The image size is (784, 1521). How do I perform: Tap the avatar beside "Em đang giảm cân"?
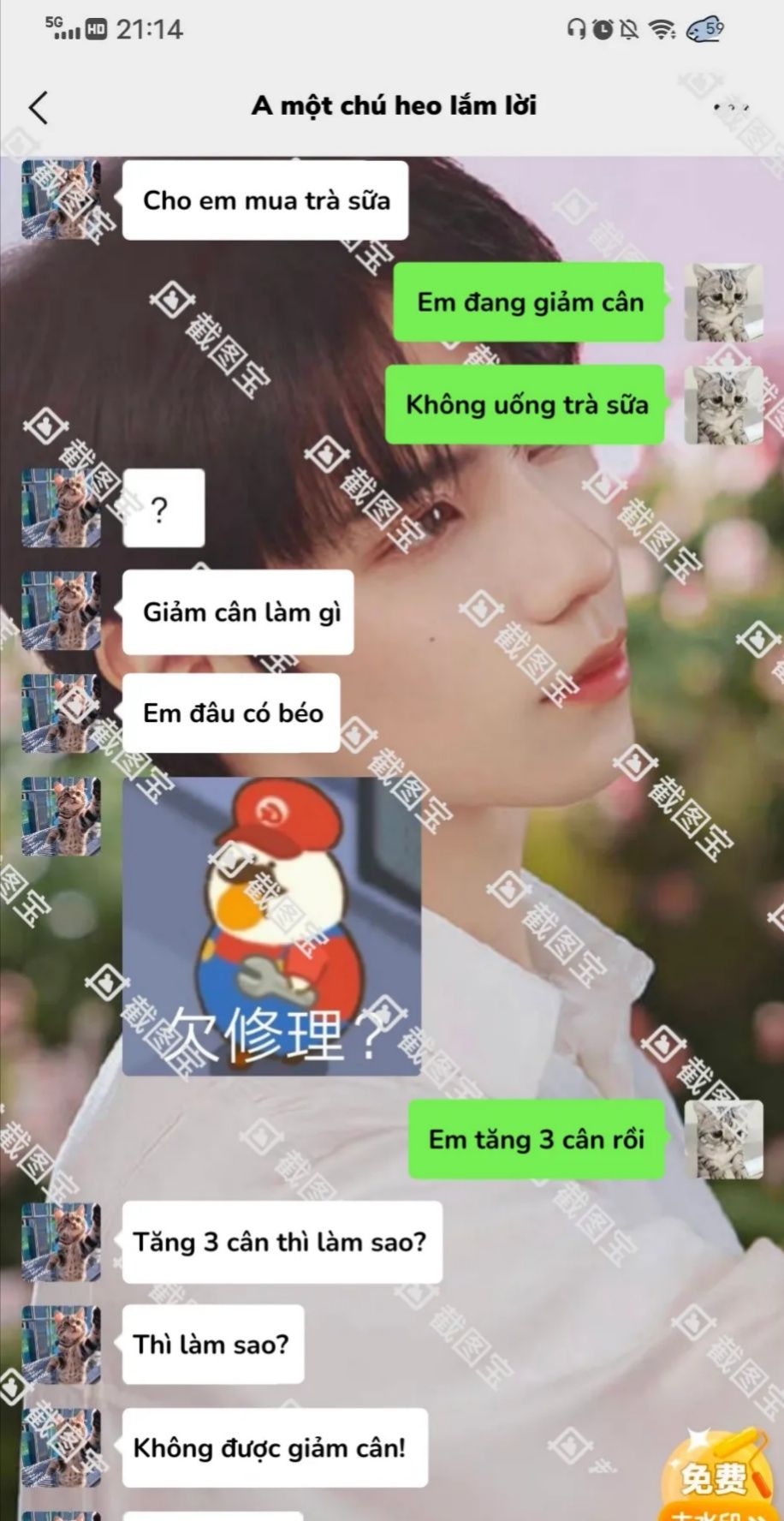point(723,302)
